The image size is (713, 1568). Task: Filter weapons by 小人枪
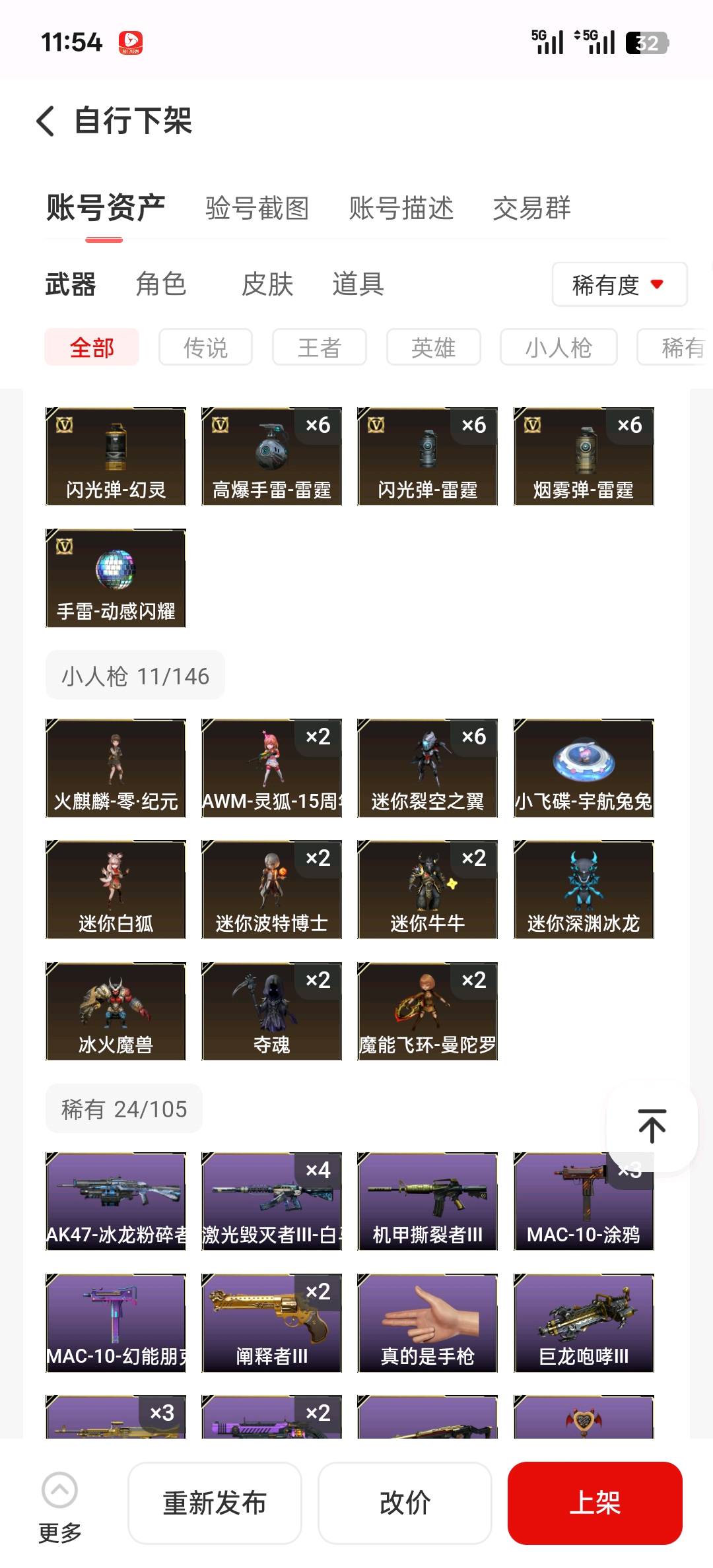point(559,347)
